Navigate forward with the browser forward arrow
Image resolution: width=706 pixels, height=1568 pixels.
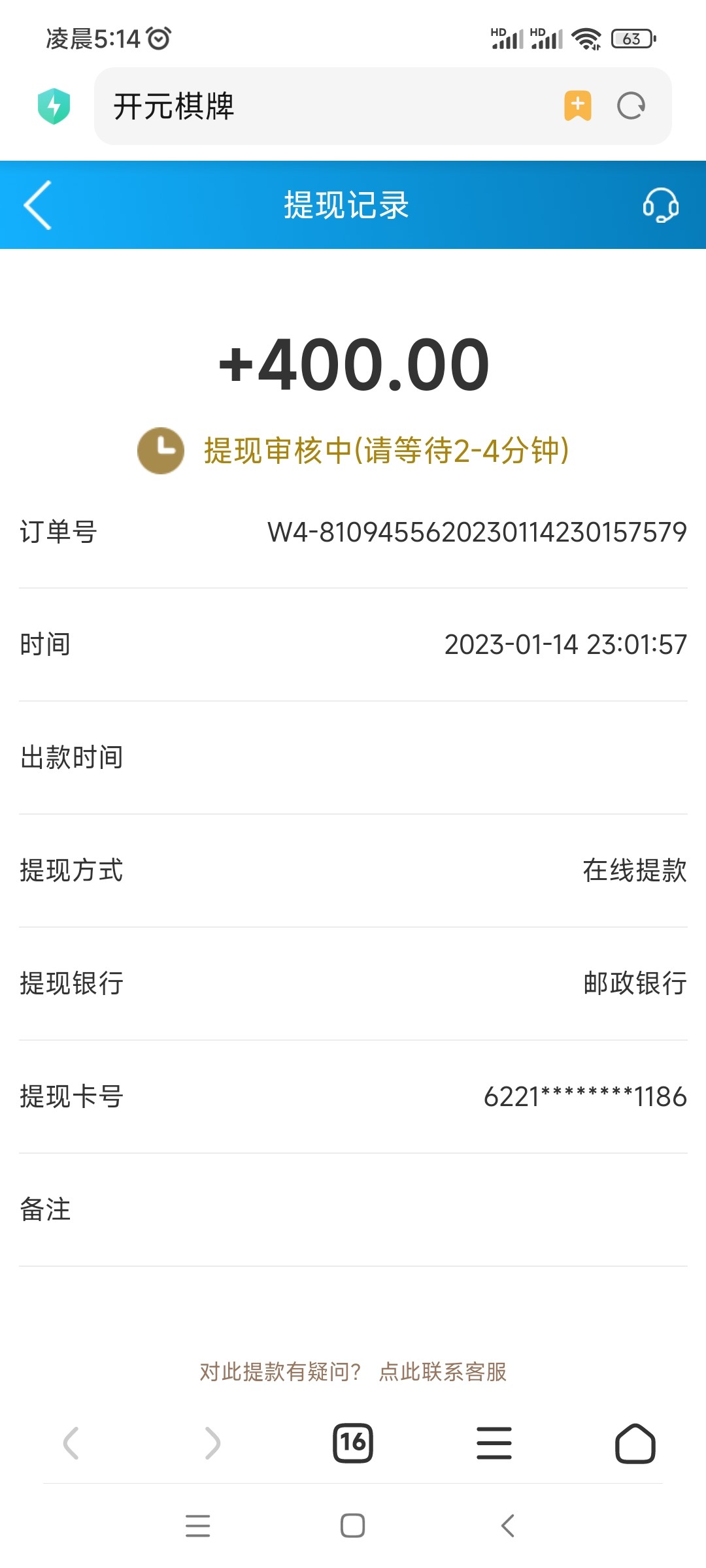pyautogui.click(x=212, y=1443)
